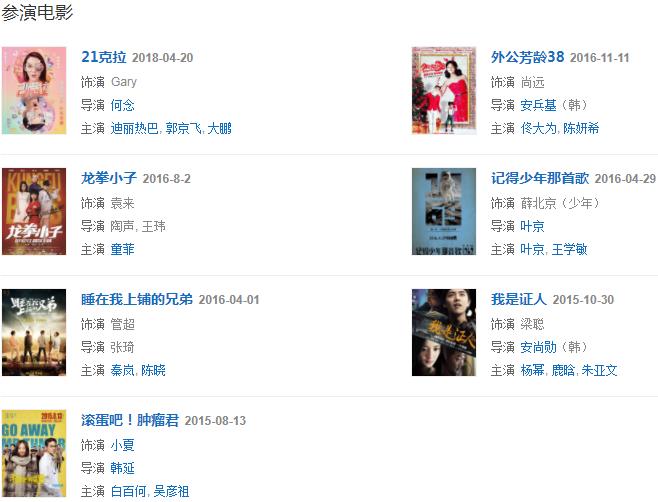Open actress 秦岚's link
Image resolution: width=658 pixels, height=502 pixels.
tap(122, 370)
